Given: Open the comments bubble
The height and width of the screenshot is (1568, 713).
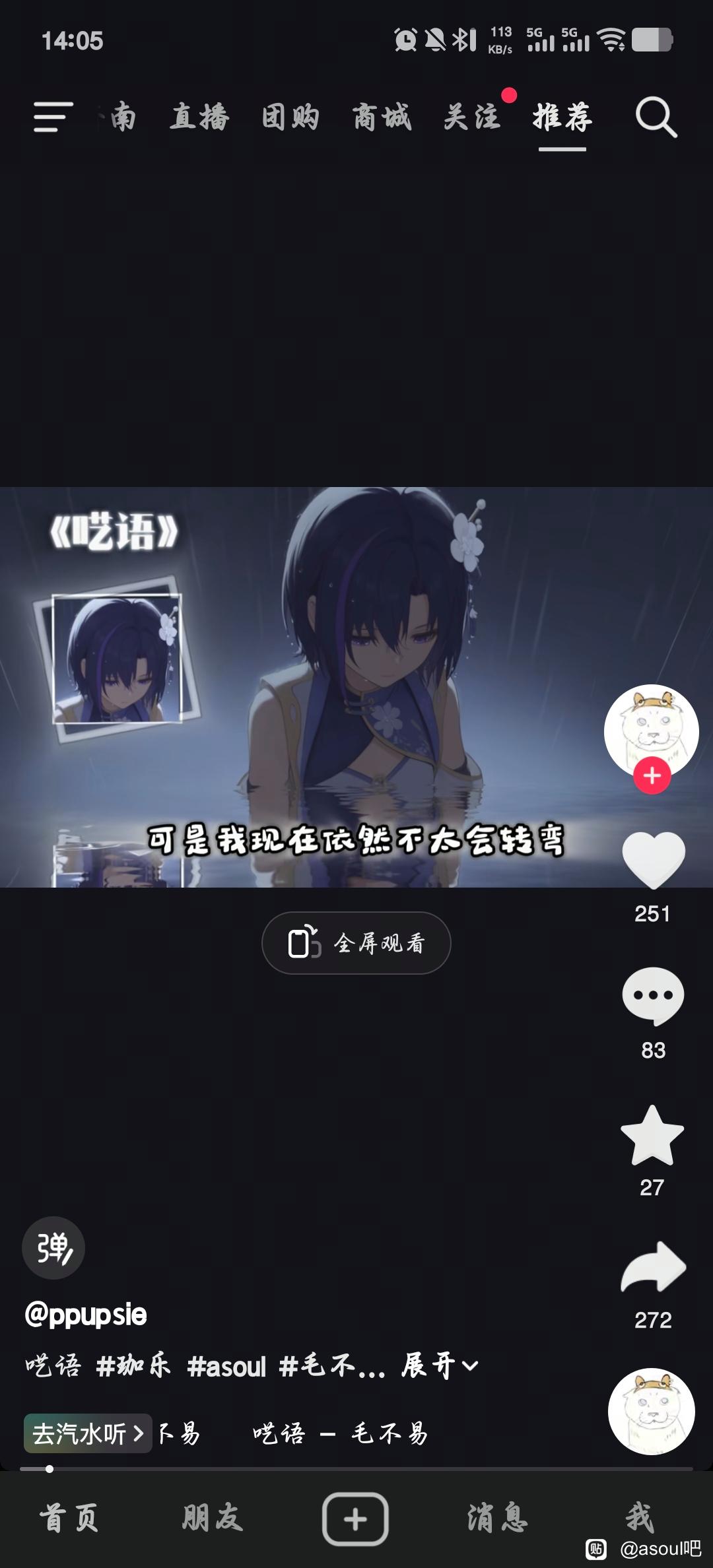Looking at the screenshot, I should tap(653, 996).
